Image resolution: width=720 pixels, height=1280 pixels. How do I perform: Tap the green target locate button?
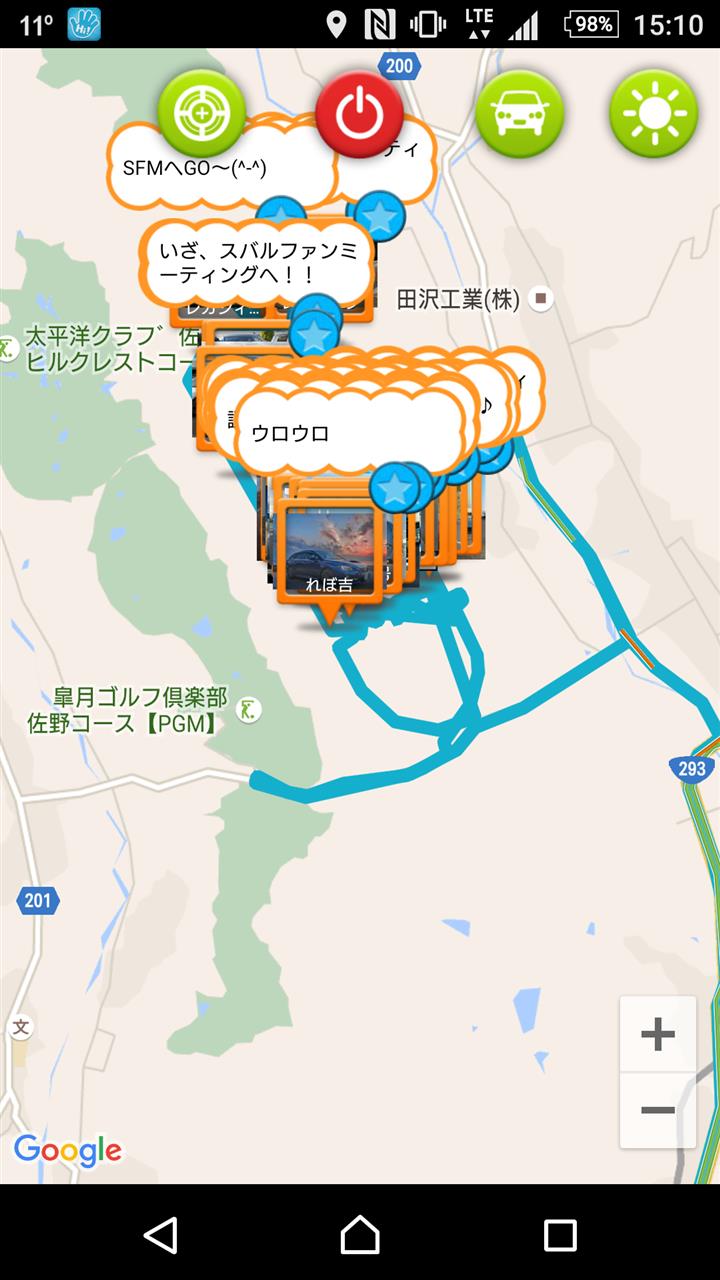[x=202, y=113]
